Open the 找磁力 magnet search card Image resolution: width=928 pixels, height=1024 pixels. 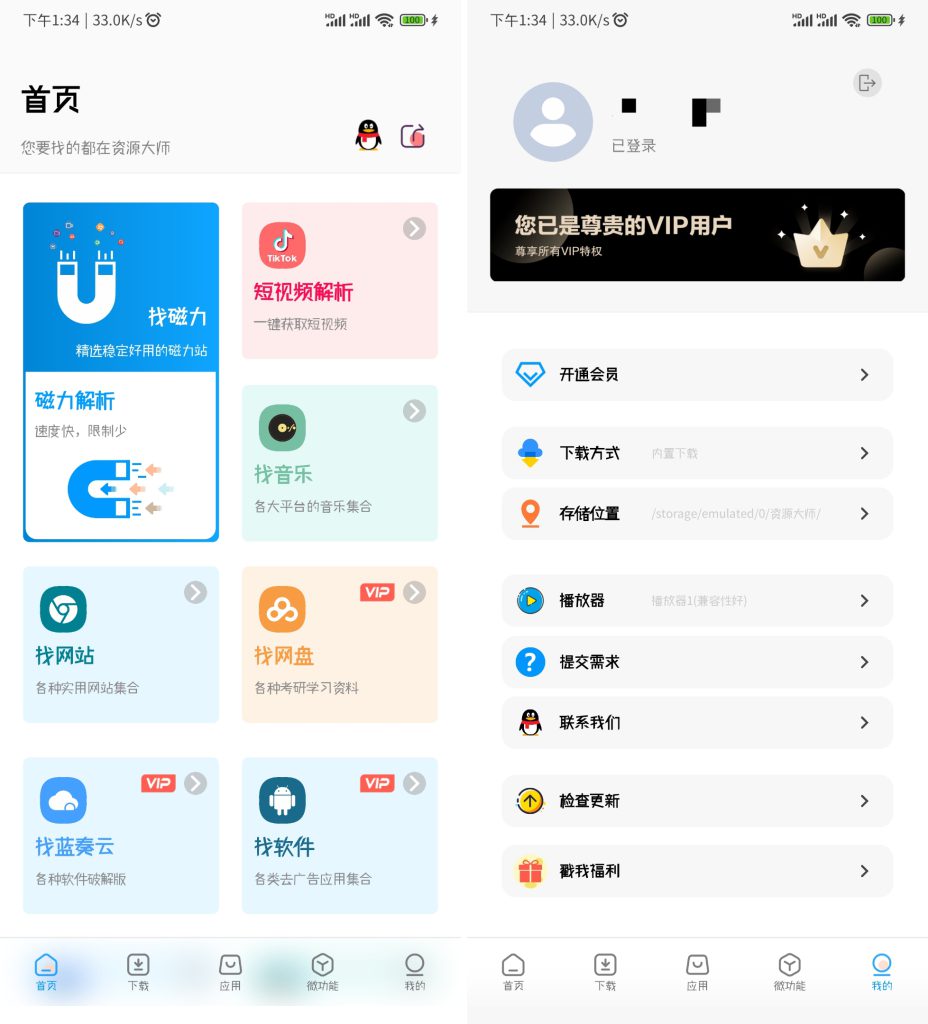(x=121, y=286)
